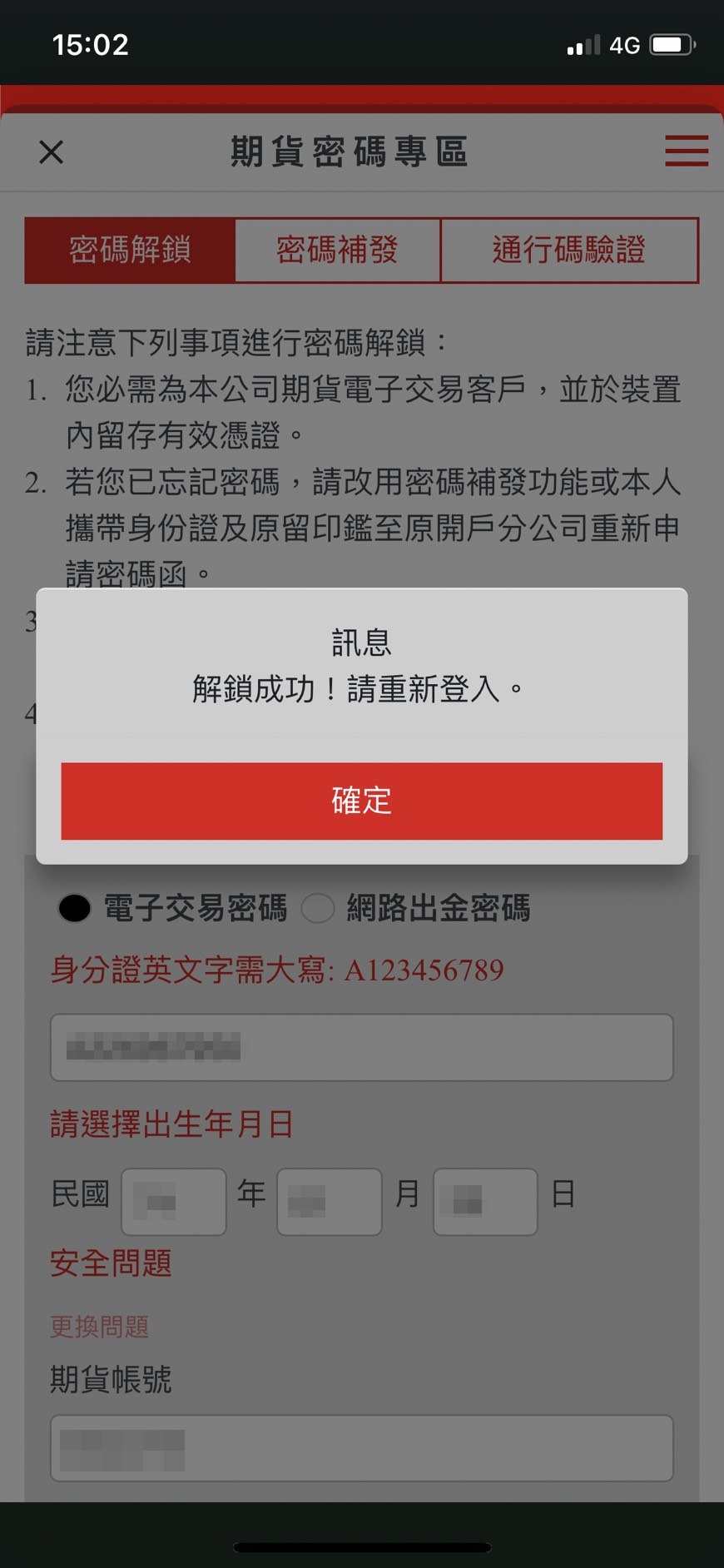
Task: Close the 期貨密碼專區 page
Action: 52,152
